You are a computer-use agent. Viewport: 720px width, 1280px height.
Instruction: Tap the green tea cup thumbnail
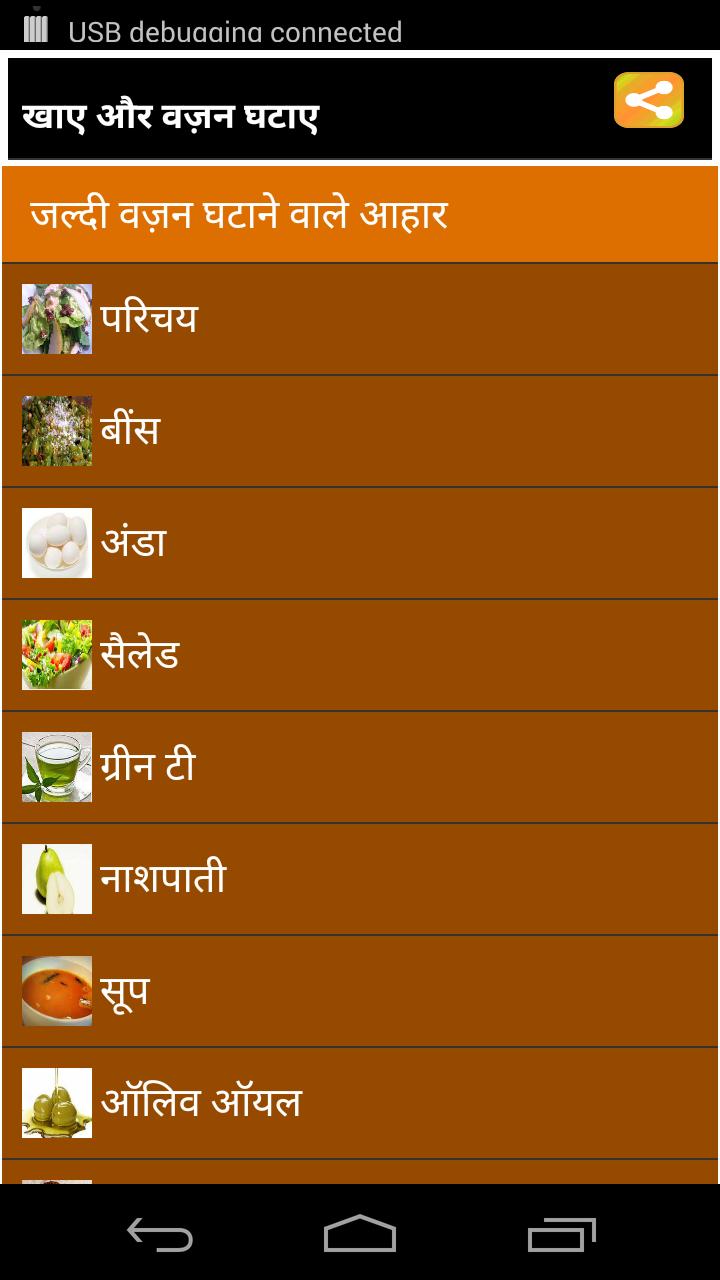click(x=56, y=766)
